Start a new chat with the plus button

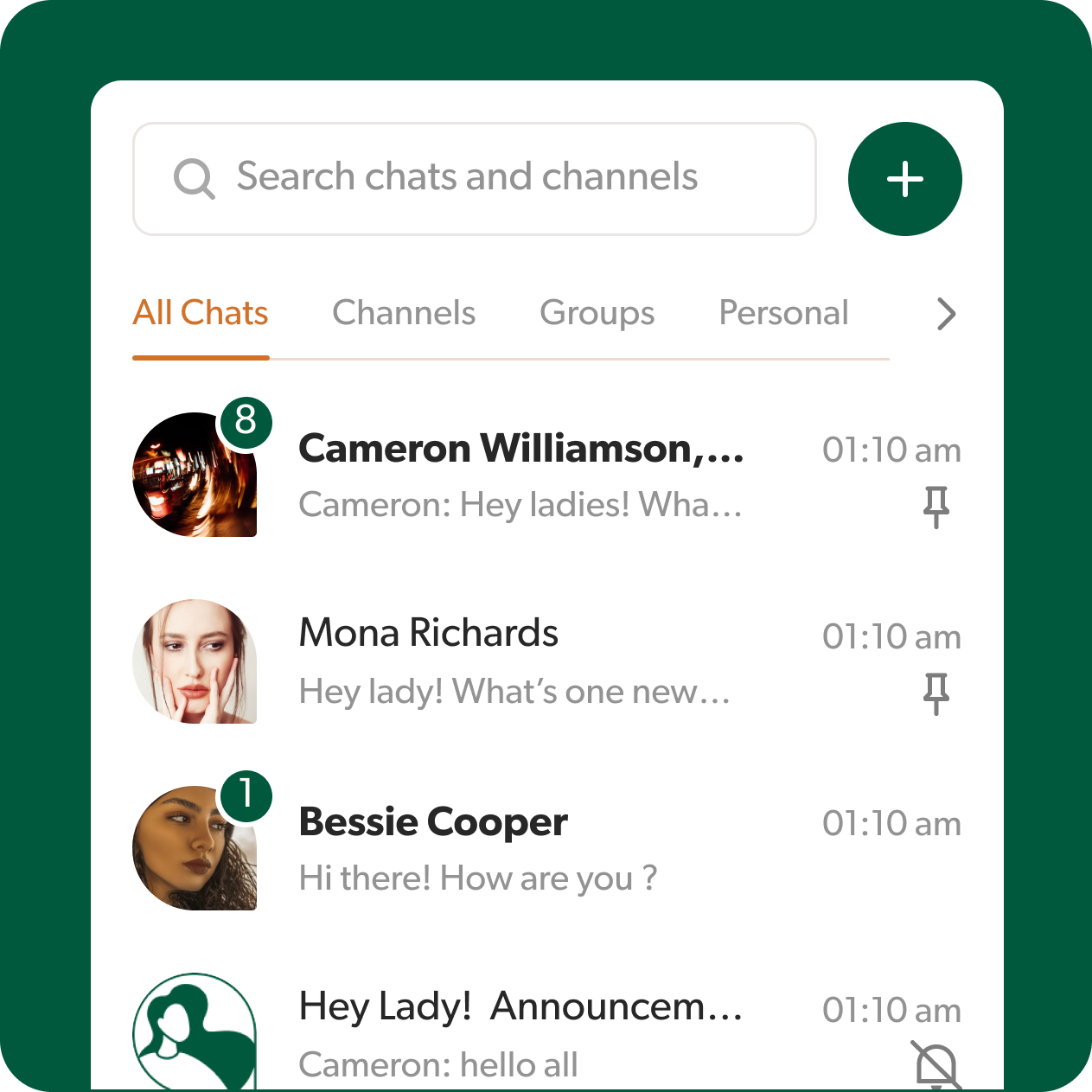coord(904,179)
